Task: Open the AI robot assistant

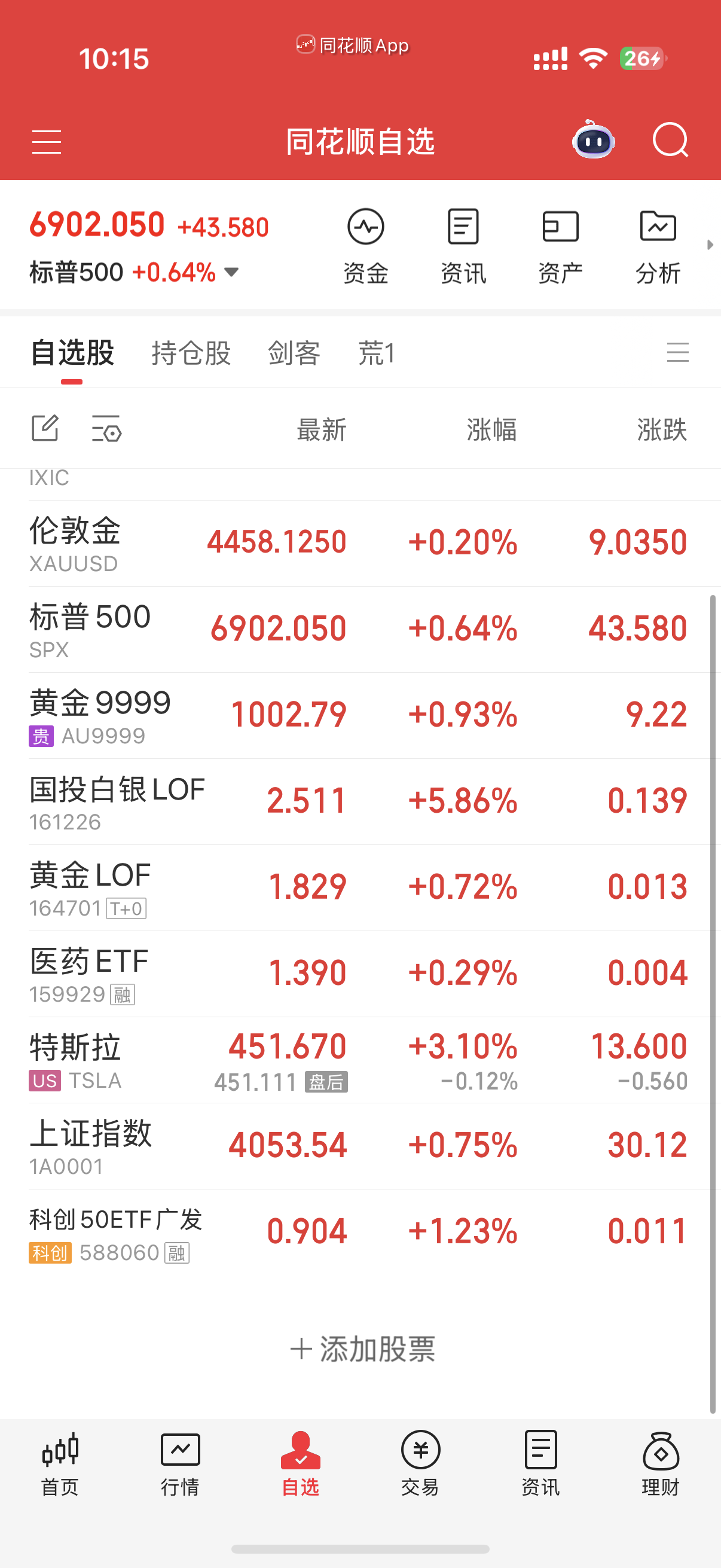Action: (x=593, y=140)
